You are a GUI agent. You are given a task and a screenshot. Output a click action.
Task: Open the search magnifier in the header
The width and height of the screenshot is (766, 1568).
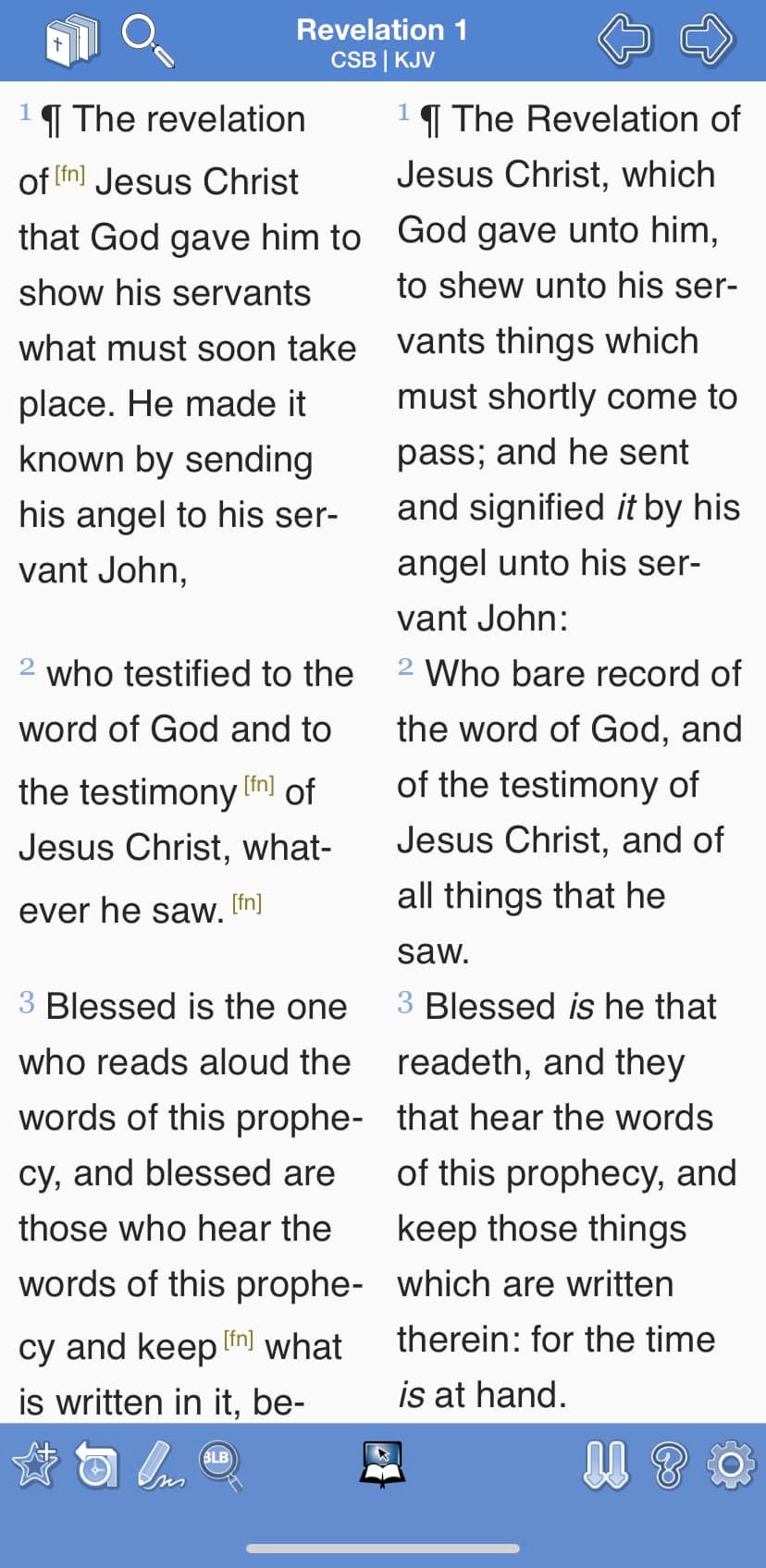(148, 42)
